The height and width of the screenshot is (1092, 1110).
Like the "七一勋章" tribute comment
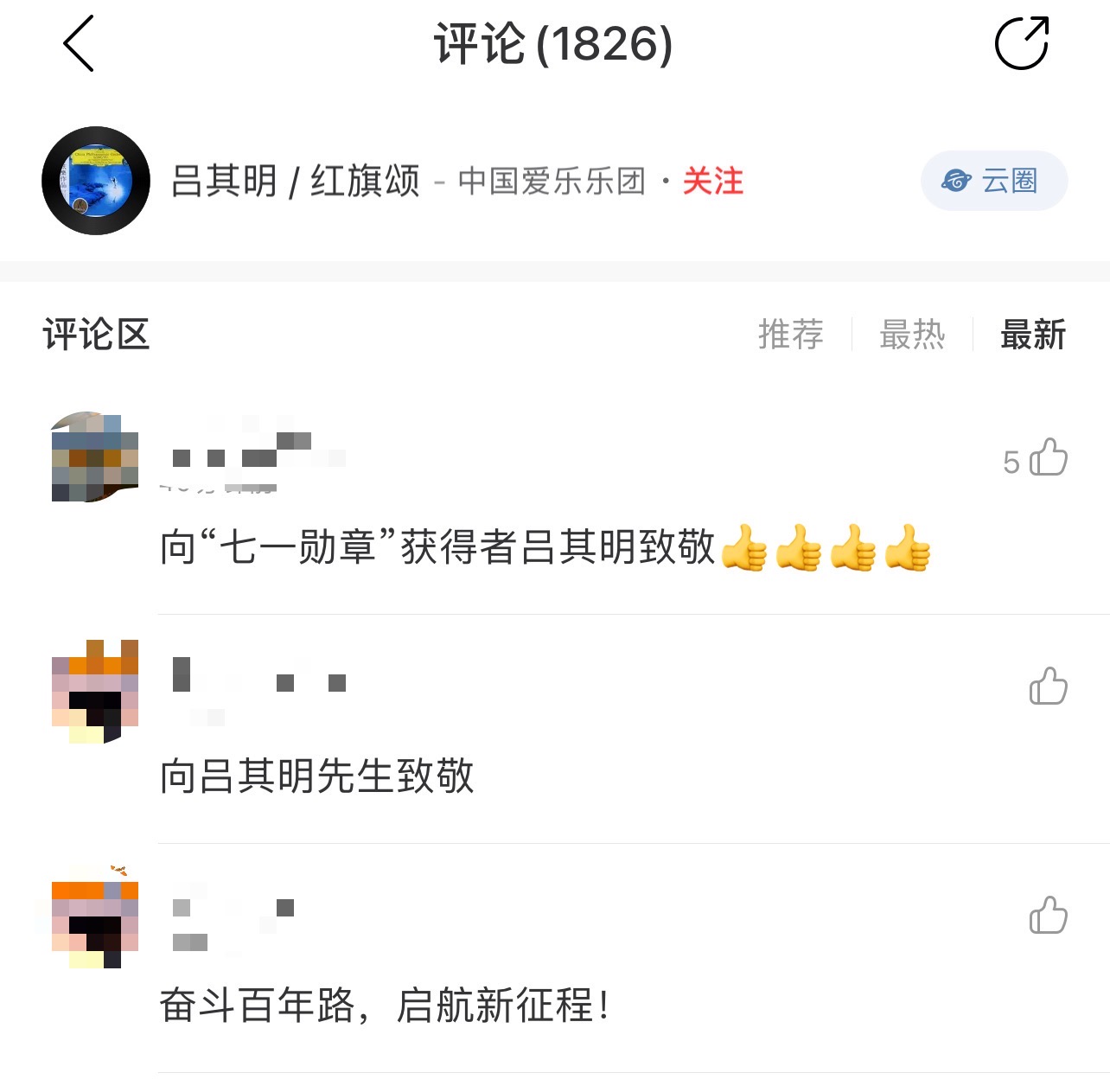(1048, 458)
